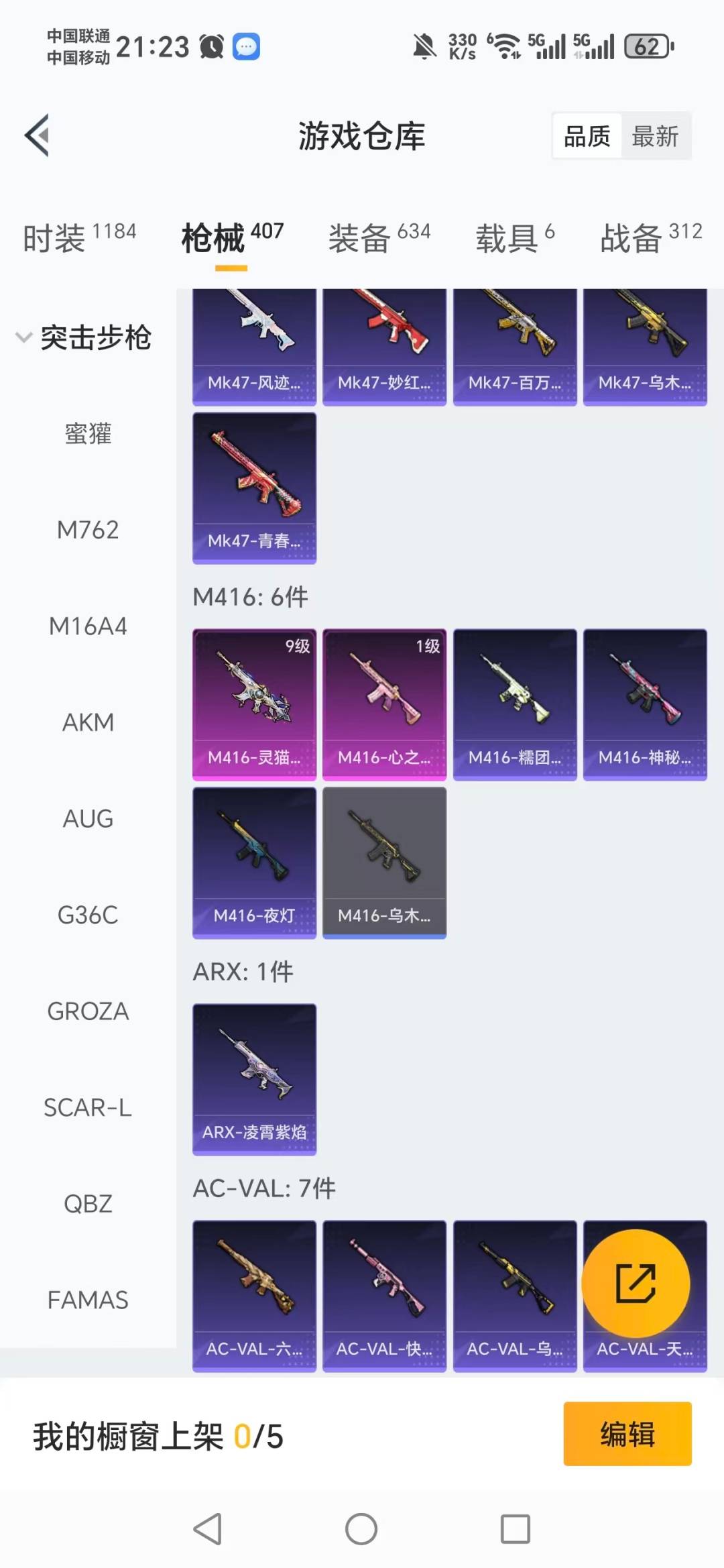The image size is (724, 1568).
Task: Switch to the 装备 tab
Action: coord(379,238)
